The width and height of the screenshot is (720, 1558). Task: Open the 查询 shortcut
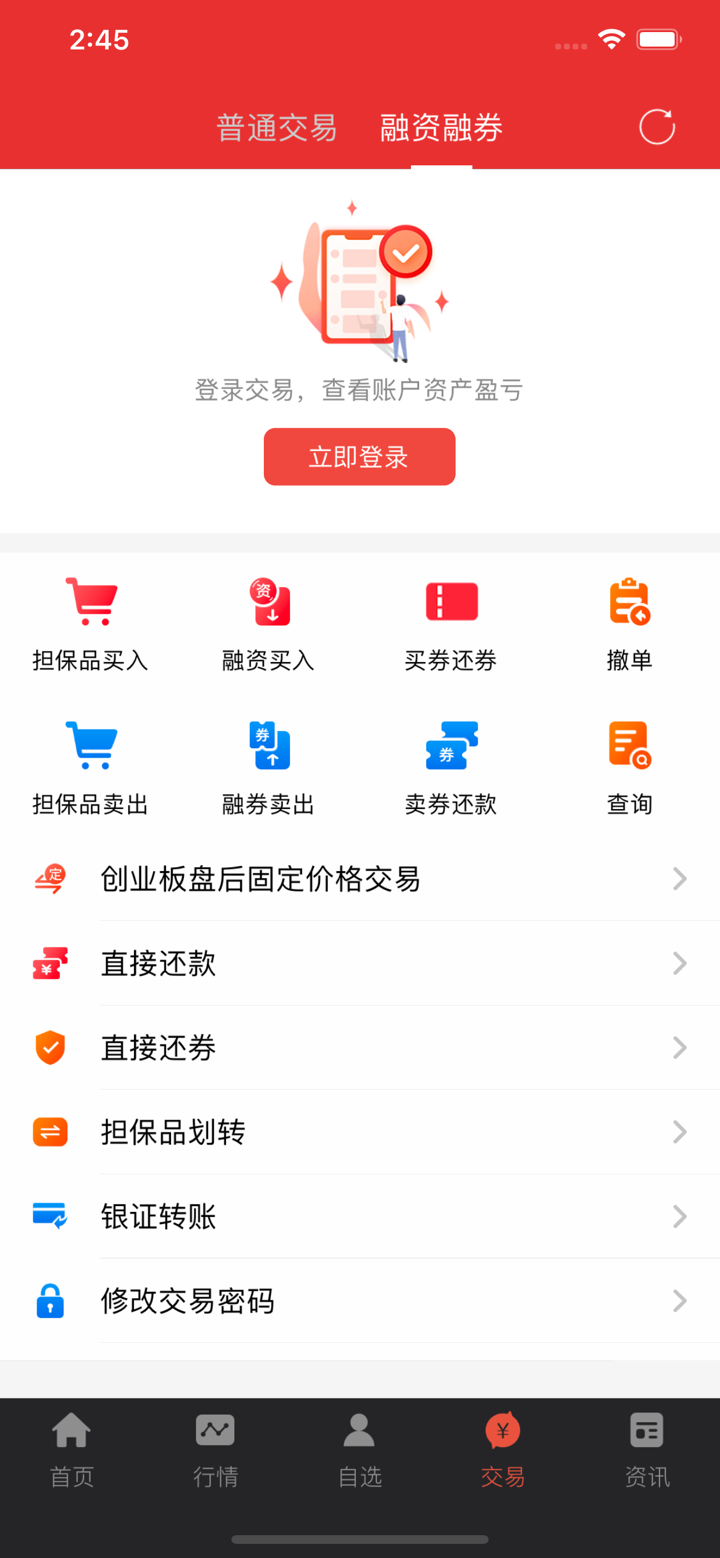tap(629, 767)
